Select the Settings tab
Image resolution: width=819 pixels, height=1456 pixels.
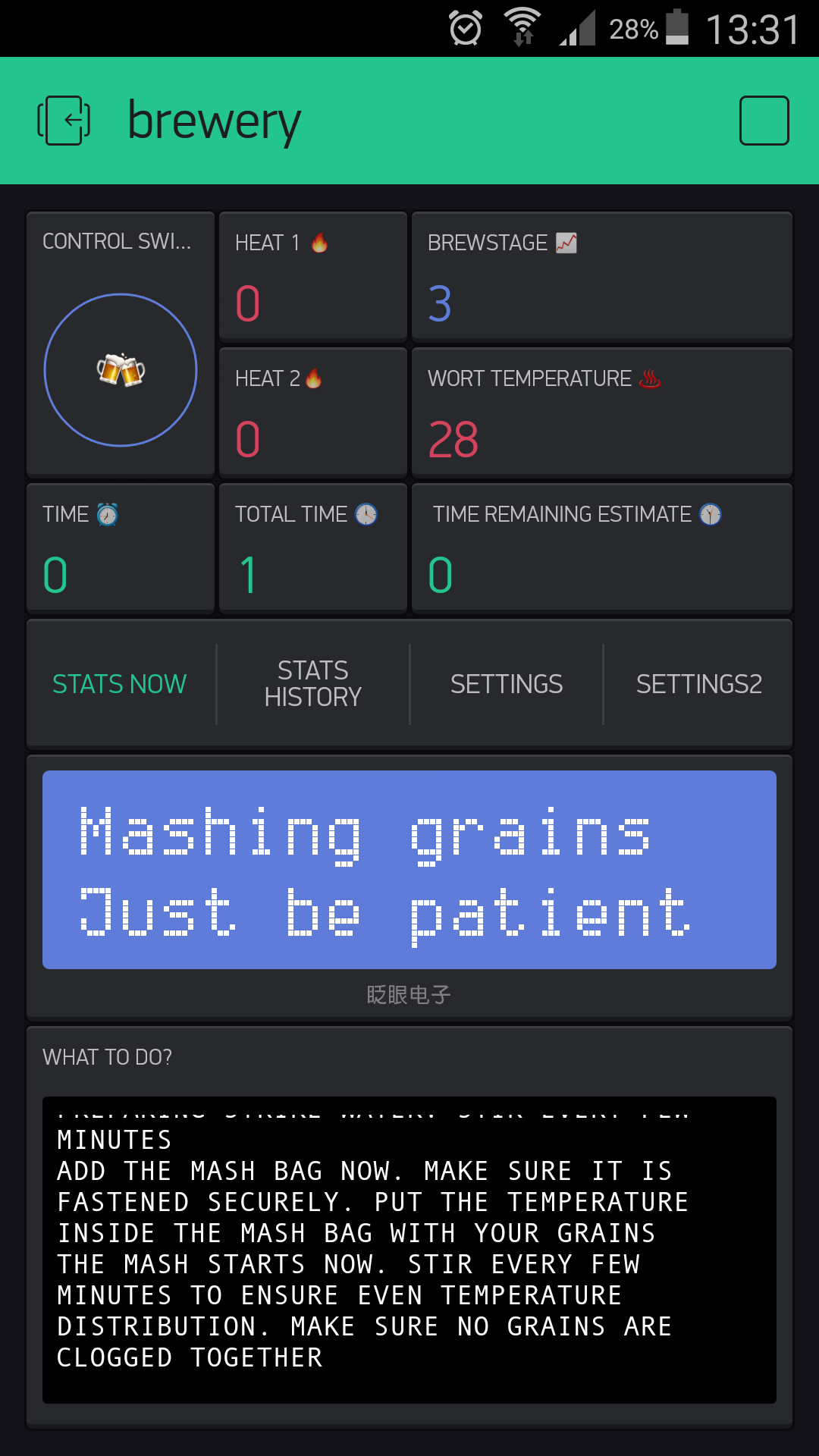[x=507, y=684]
